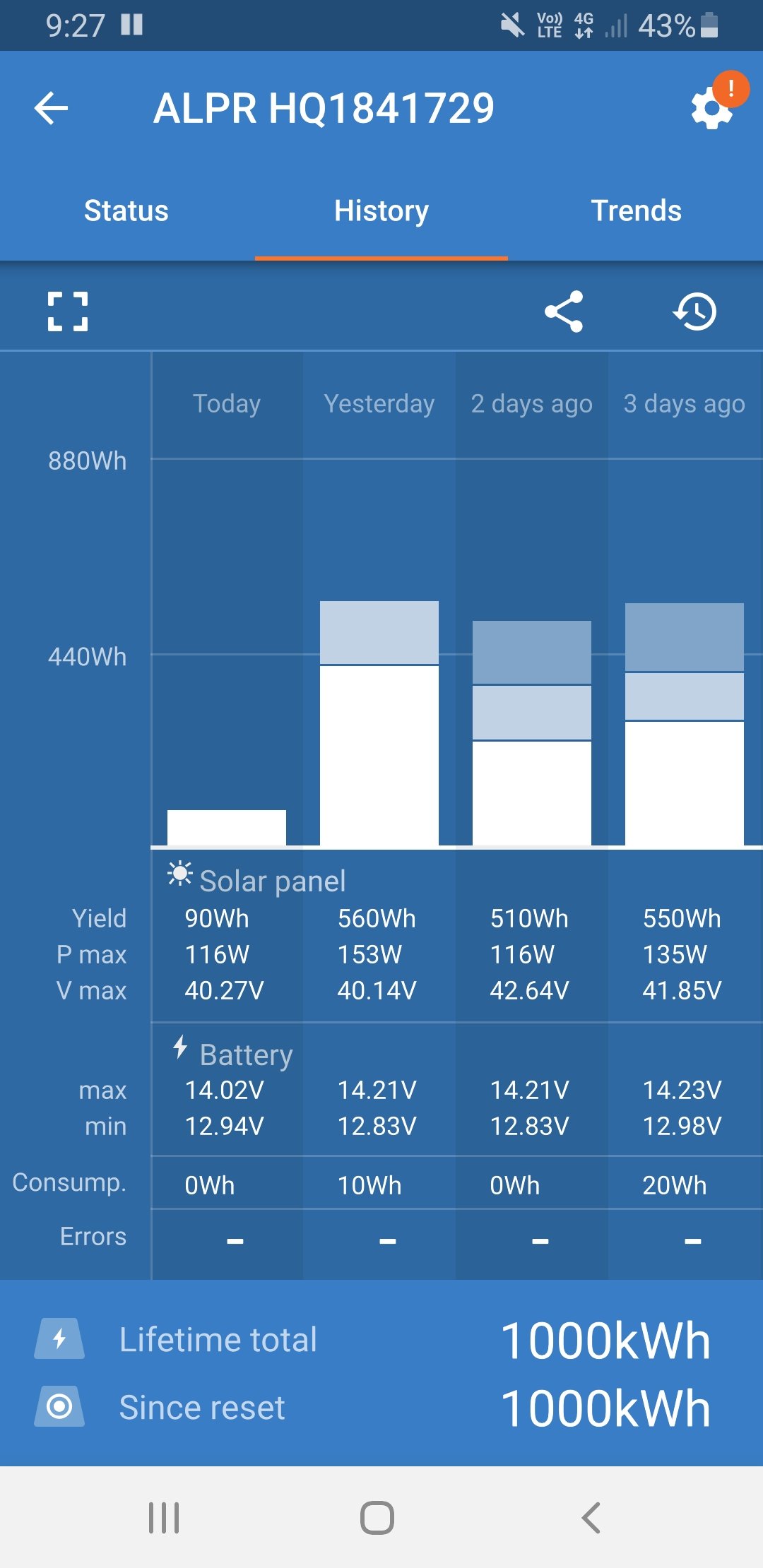Switch to the Status tab
763x1568 pixels.
click(126, 210)
